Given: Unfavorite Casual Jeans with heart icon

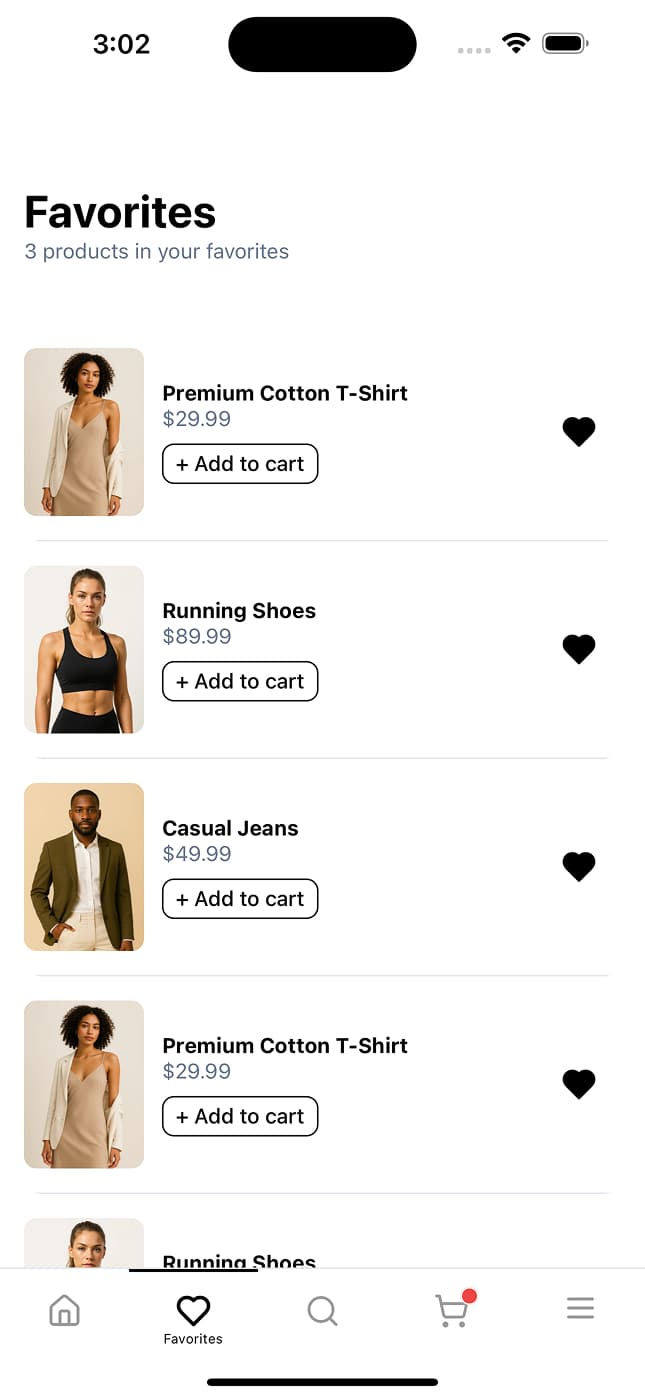Looking at the screenshot, I should pos(578,866).
